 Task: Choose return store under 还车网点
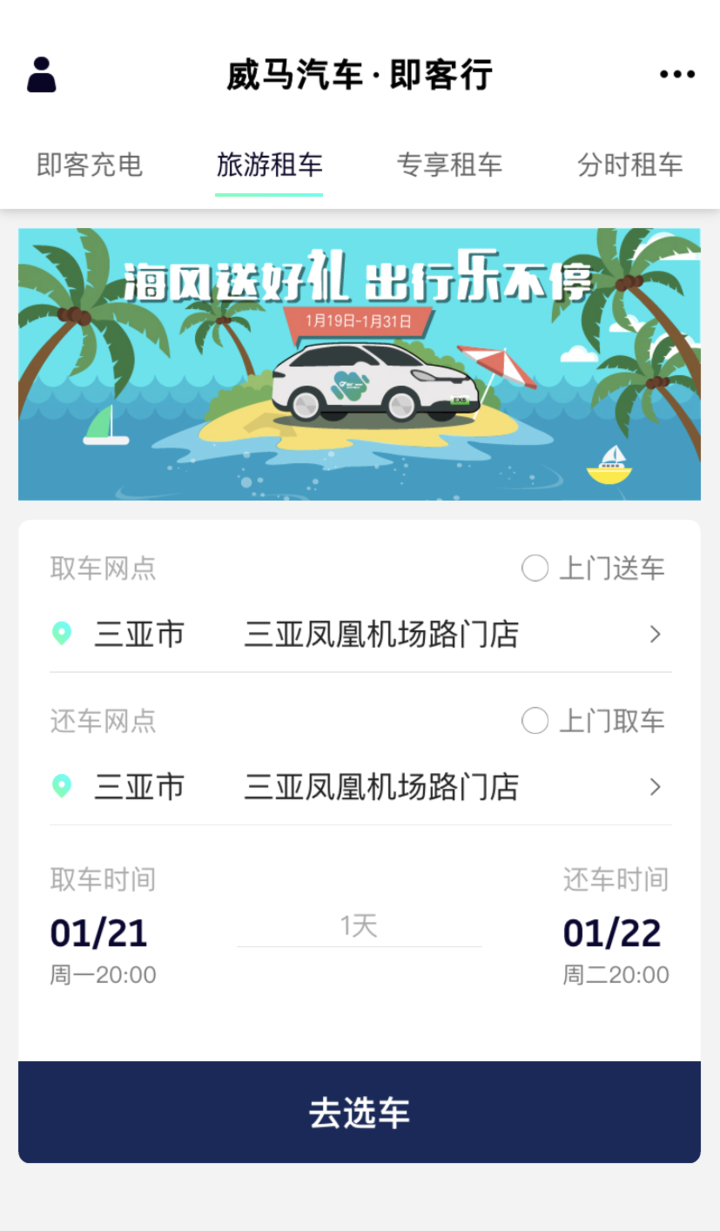[381, 787]
